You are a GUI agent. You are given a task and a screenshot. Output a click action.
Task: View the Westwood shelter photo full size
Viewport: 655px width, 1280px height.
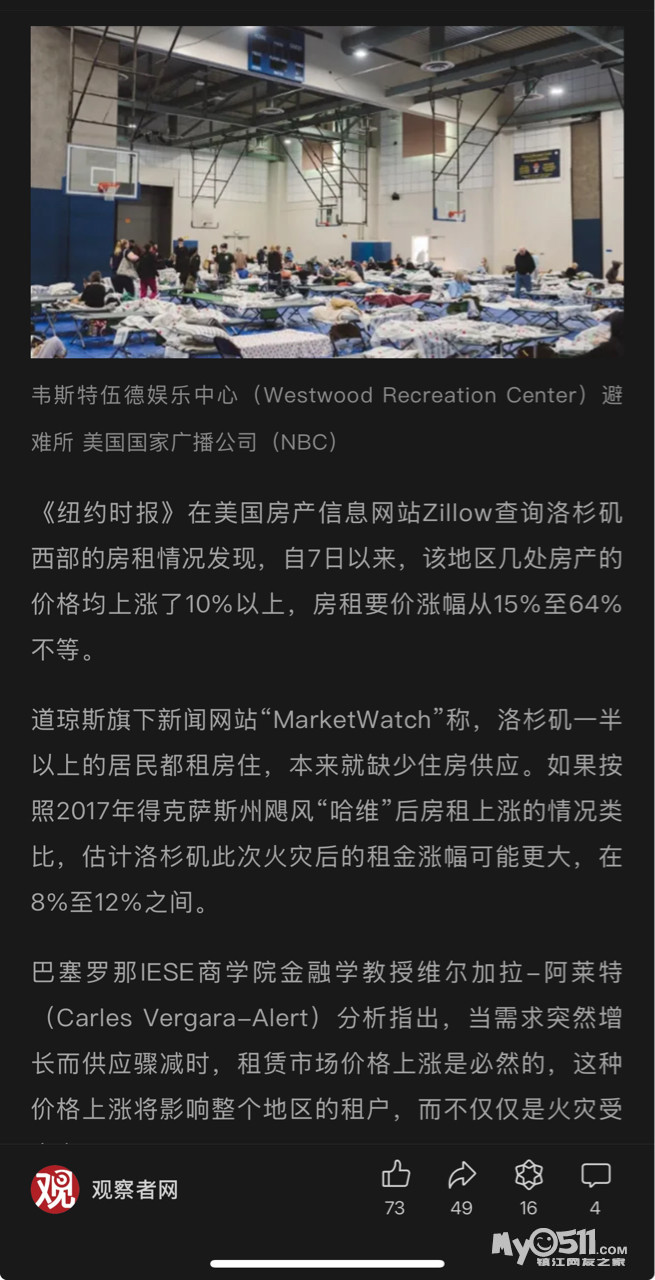click(327, 192)
